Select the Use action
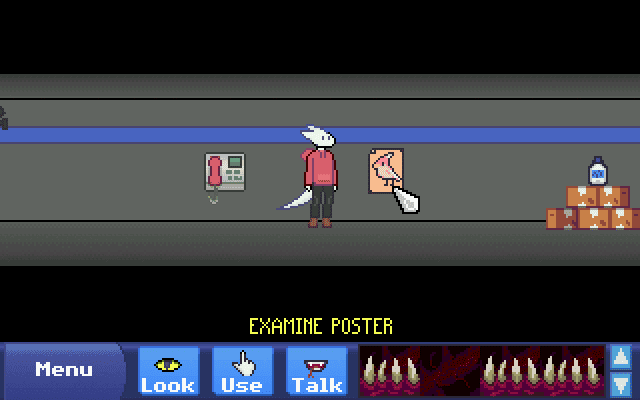This screenshot has height=400, width=640. click(x=242, y=371)
